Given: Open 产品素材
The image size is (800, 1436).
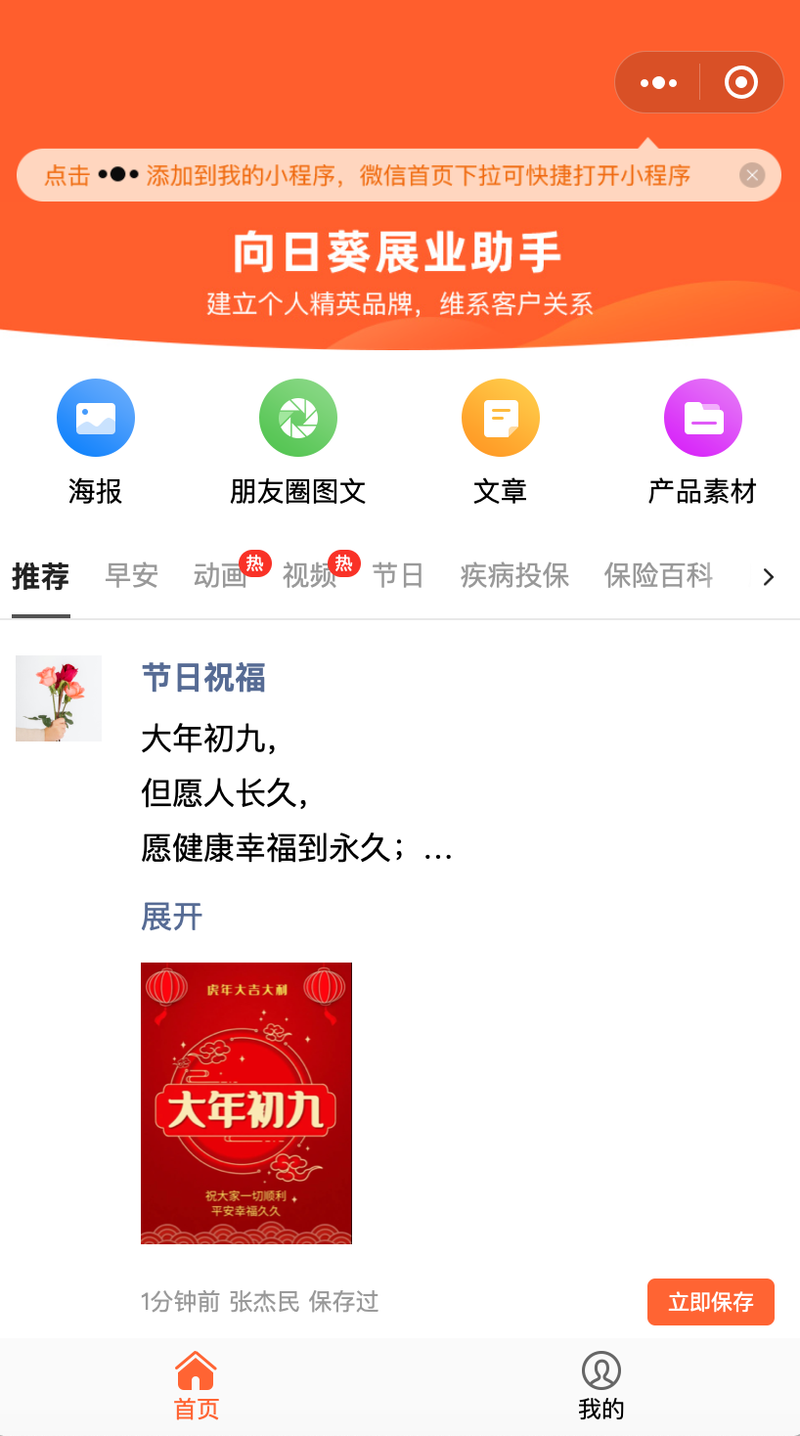Looking at the screenshot, I should tap(702, 442).
